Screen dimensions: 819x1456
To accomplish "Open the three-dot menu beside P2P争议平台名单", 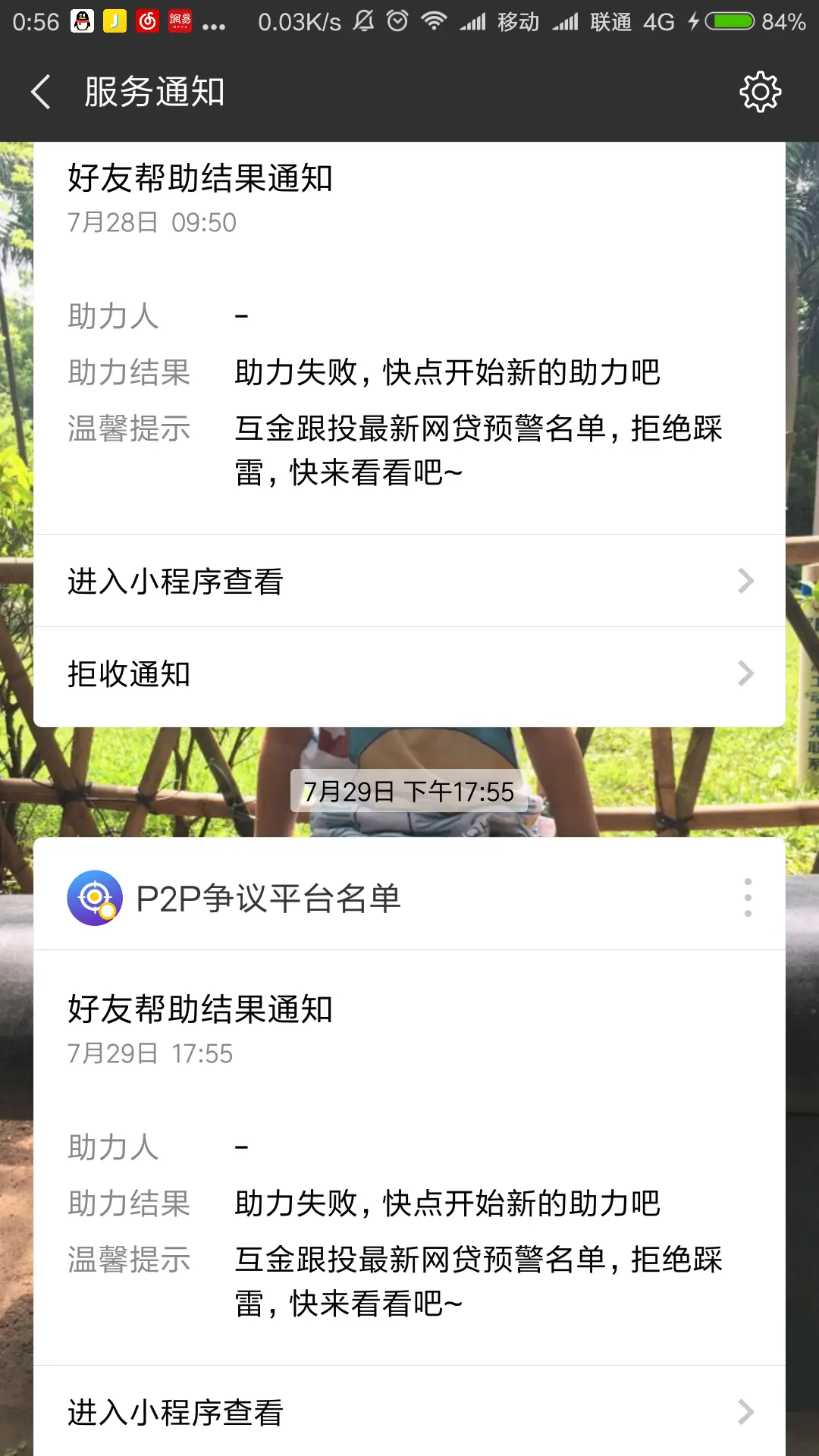I will (748, 898).
